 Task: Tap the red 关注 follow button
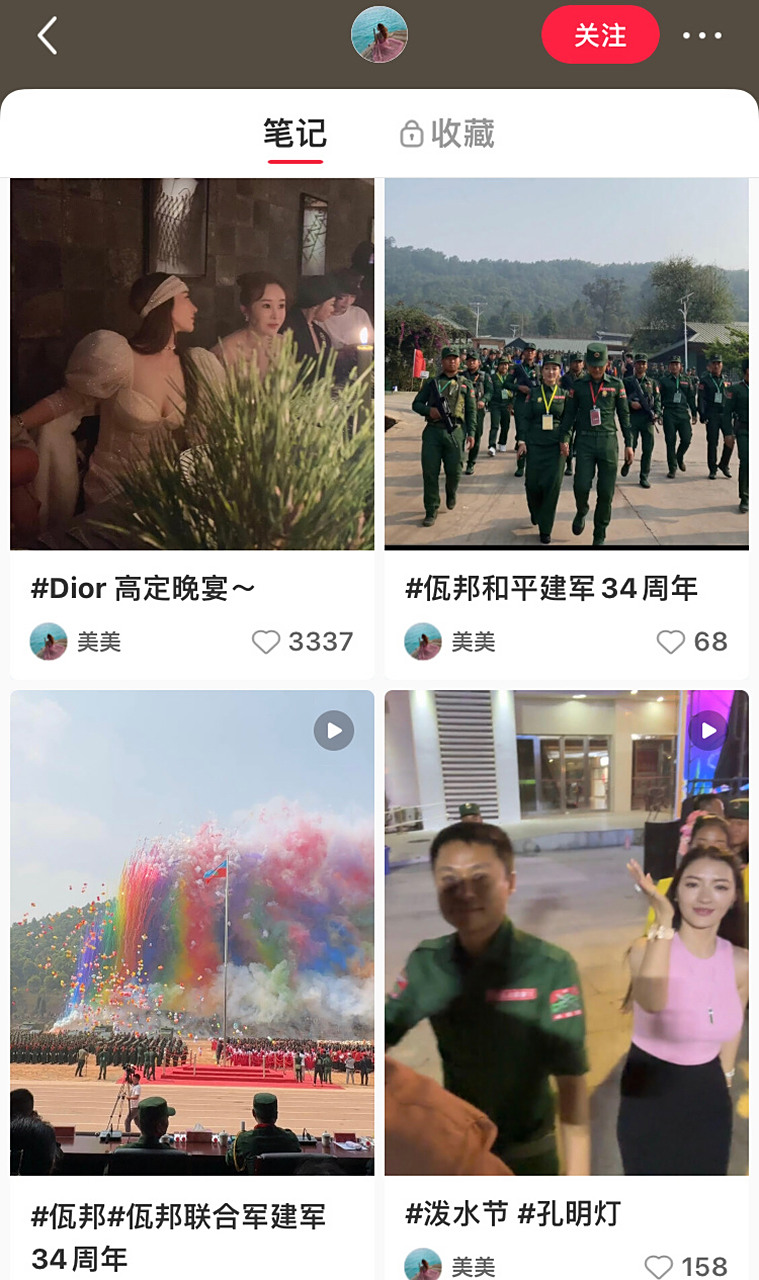coord(600,34)
